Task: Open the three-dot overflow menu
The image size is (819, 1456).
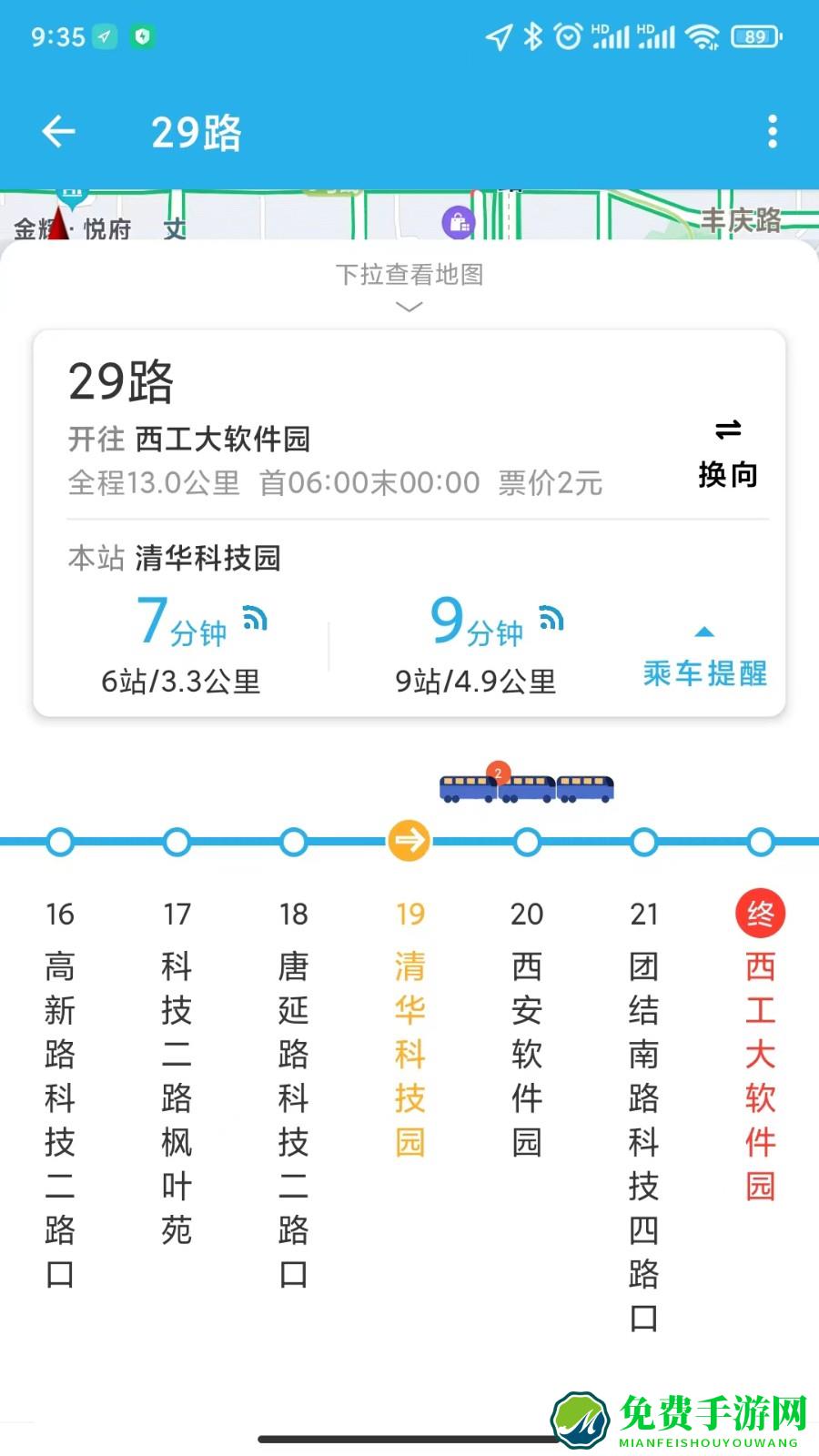Action: (772, 131)
